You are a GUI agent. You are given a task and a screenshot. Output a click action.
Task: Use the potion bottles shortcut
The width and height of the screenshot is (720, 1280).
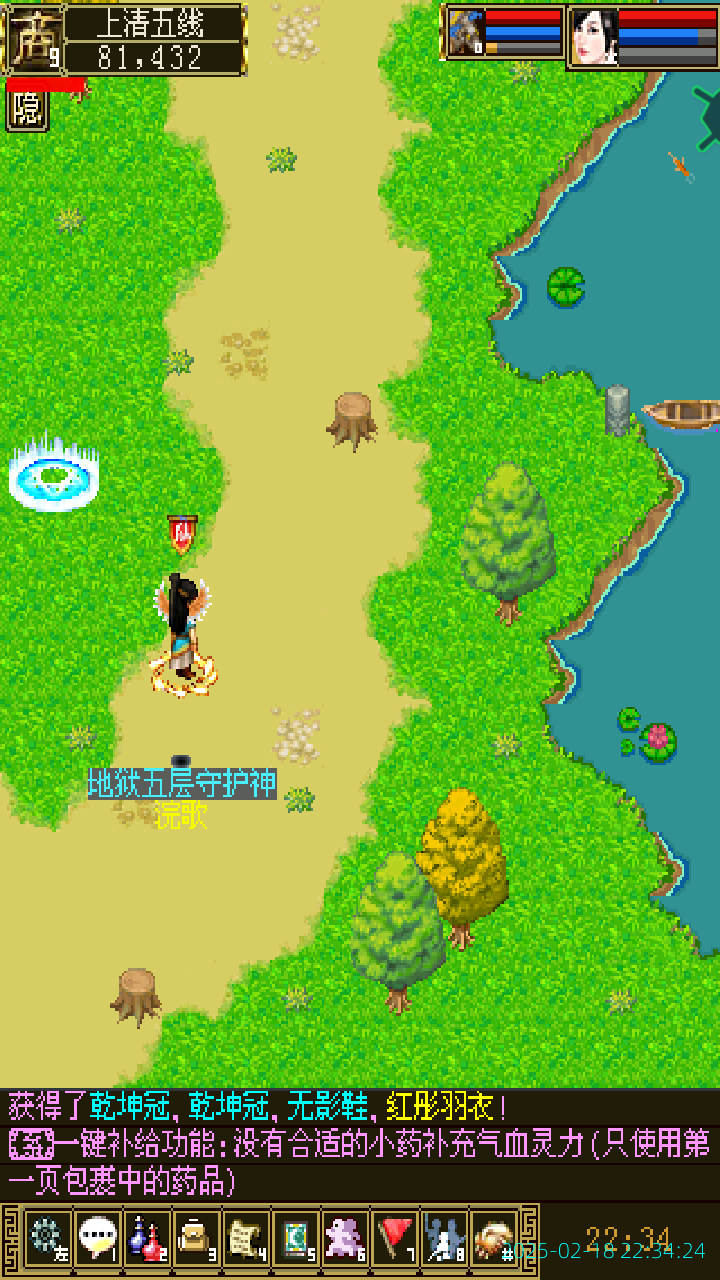[x=147, y=1238]
